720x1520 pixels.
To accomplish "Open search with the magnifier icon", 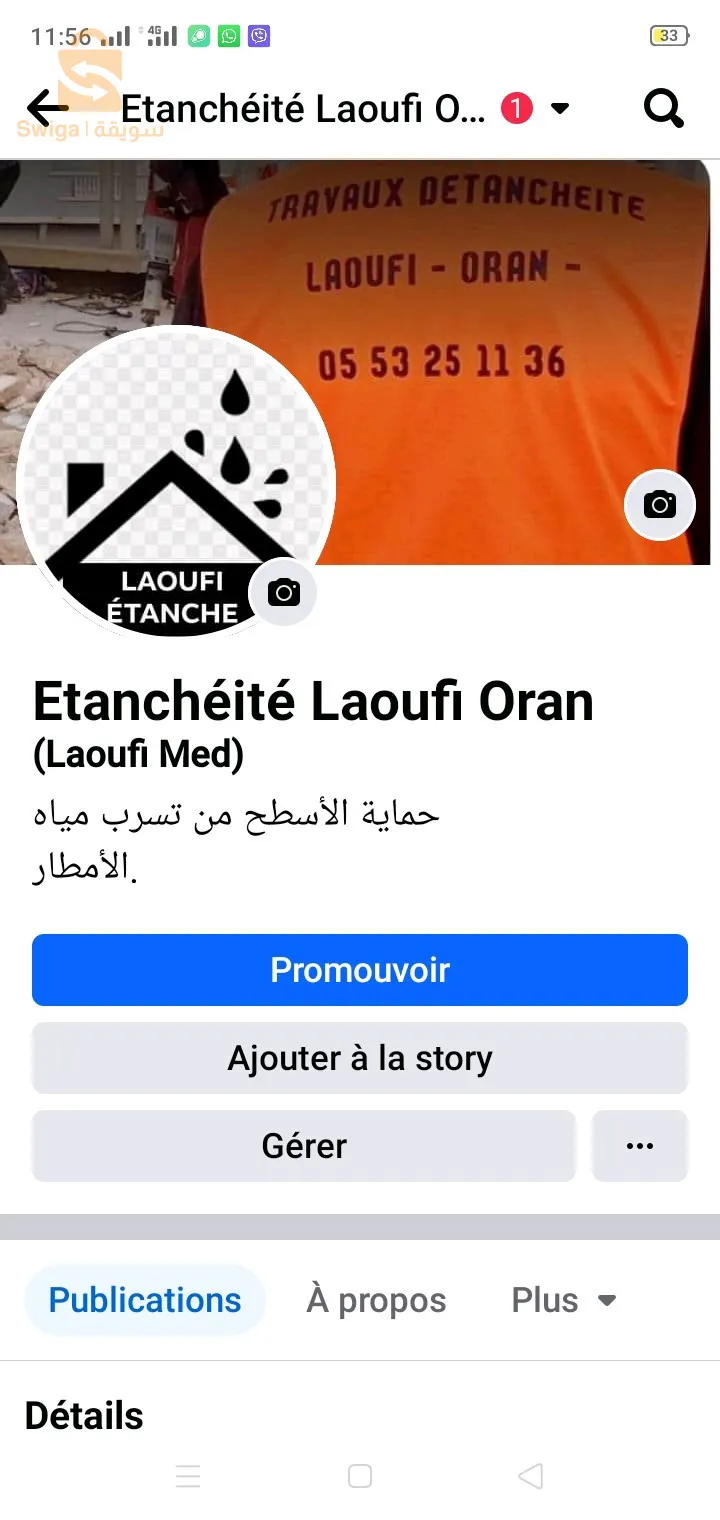I will click(x=663, y=108).
